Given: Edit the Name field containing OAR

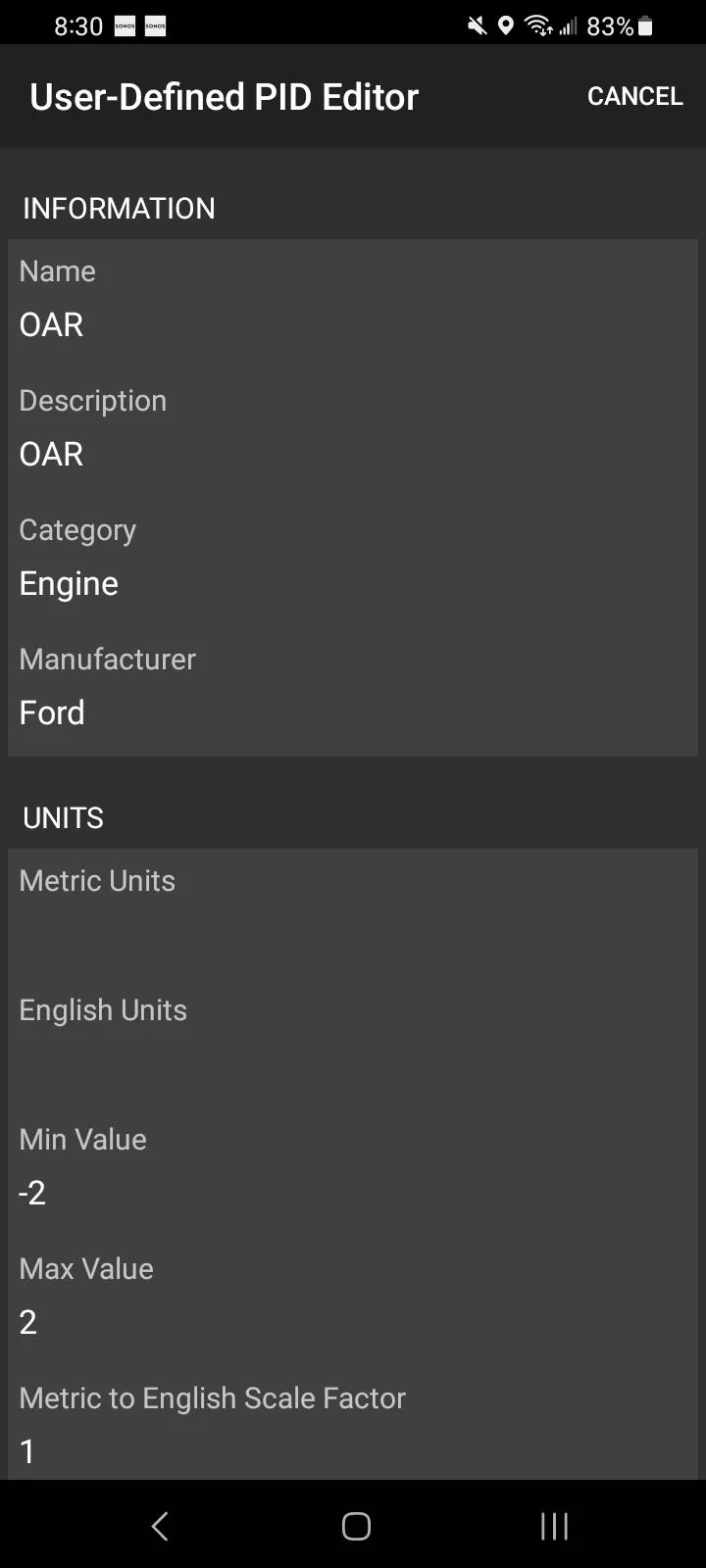Looking at the screenshot, I should click(x=353, y=299).
